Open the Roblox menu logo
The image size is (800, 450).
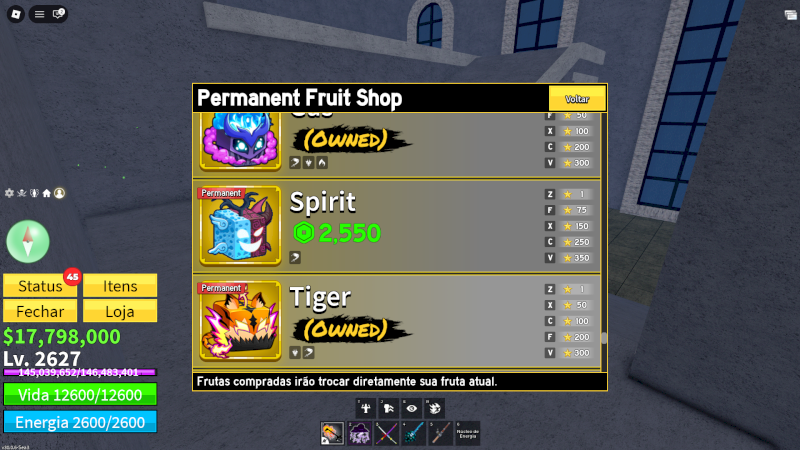point(15,14)
